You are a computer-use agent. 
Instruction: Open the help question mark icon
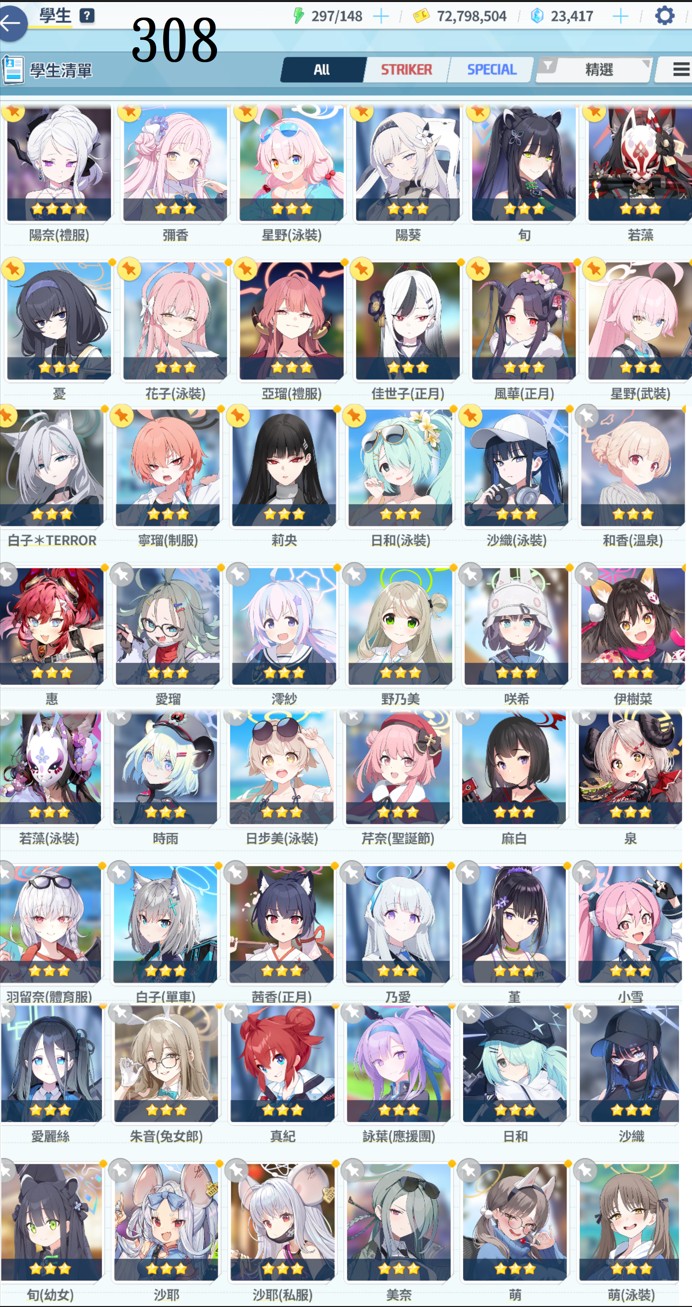tap(87, 15)
